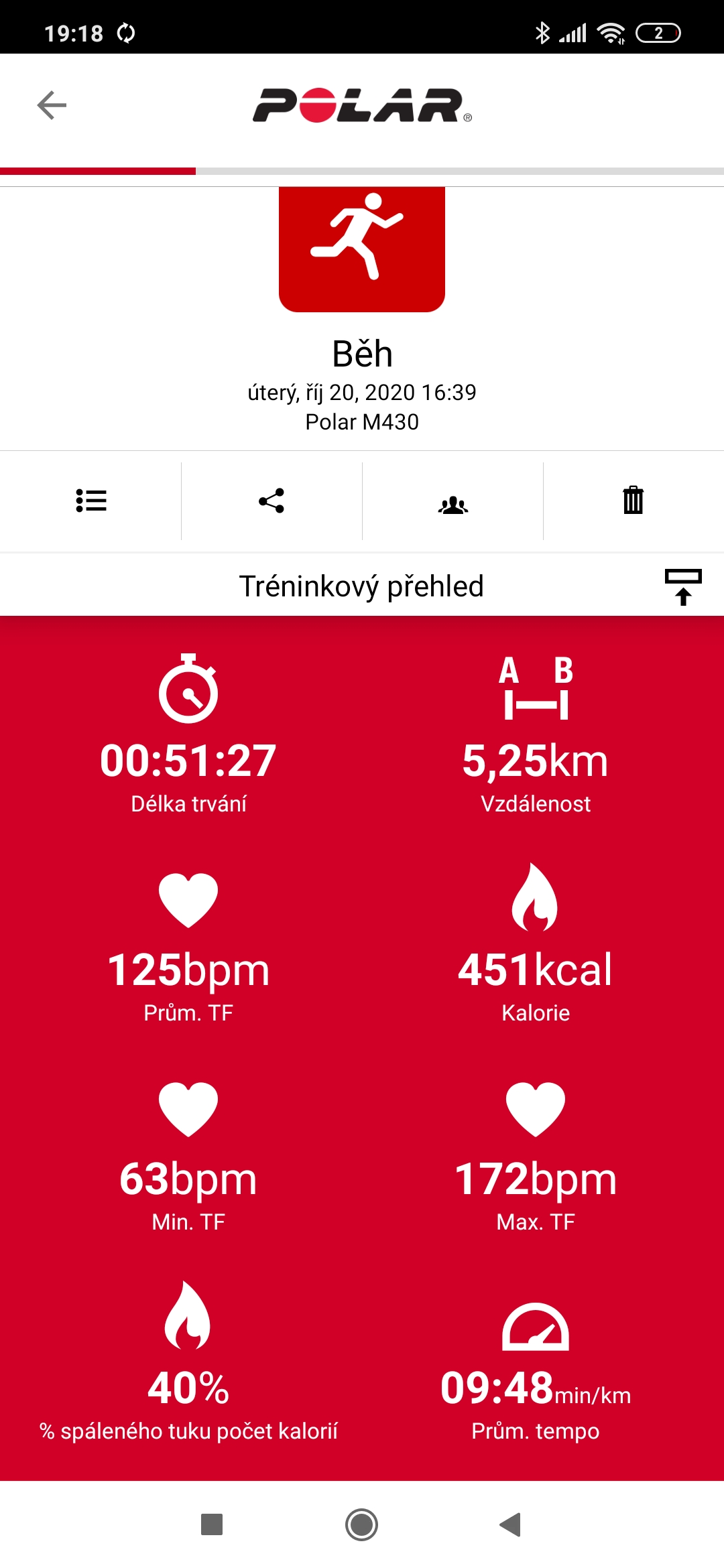Open the list details icon
Image resolution: width=724 pixels, height=1568 pixels.
point(91,501)
